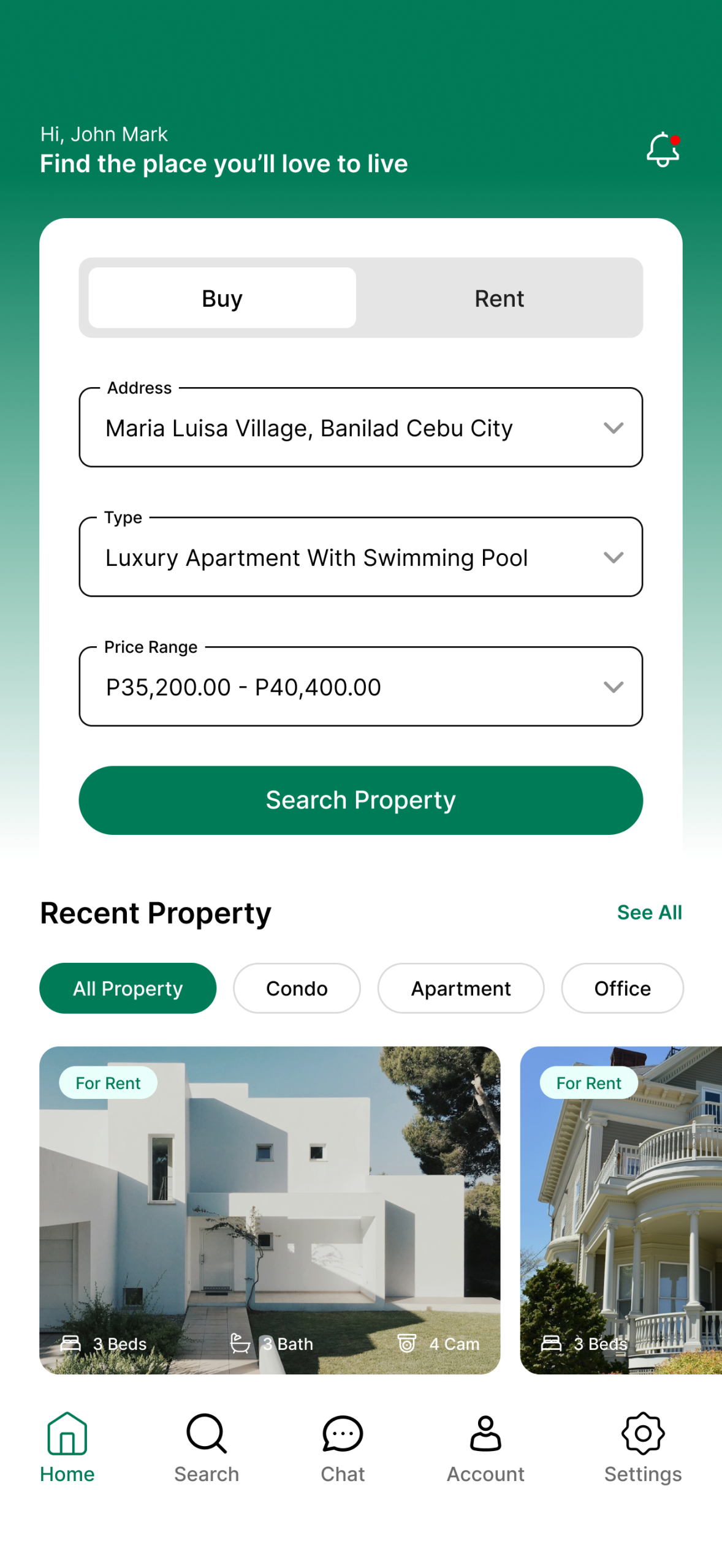Choose a different Price Range

(360, 687)
